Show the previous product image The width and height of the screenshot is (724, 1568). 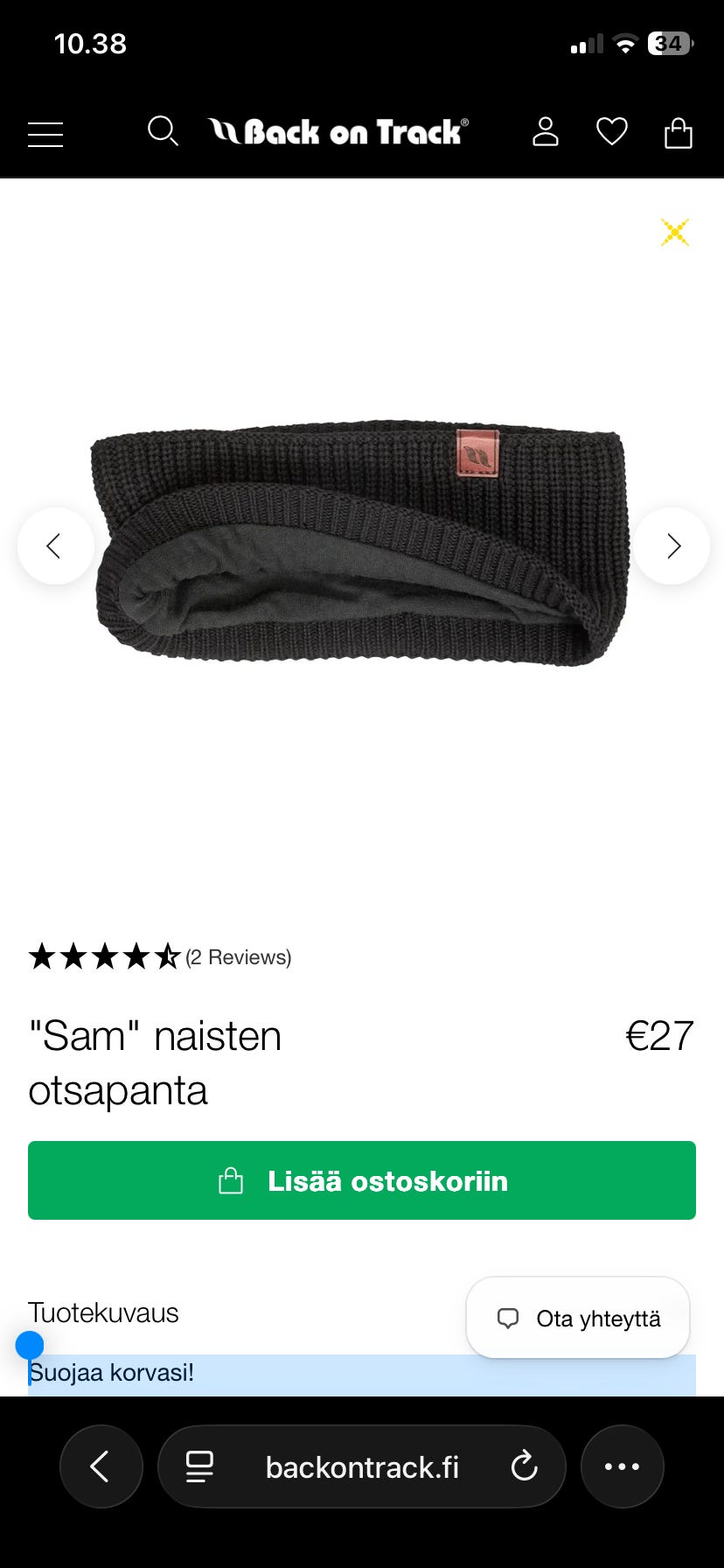(55, 546)
